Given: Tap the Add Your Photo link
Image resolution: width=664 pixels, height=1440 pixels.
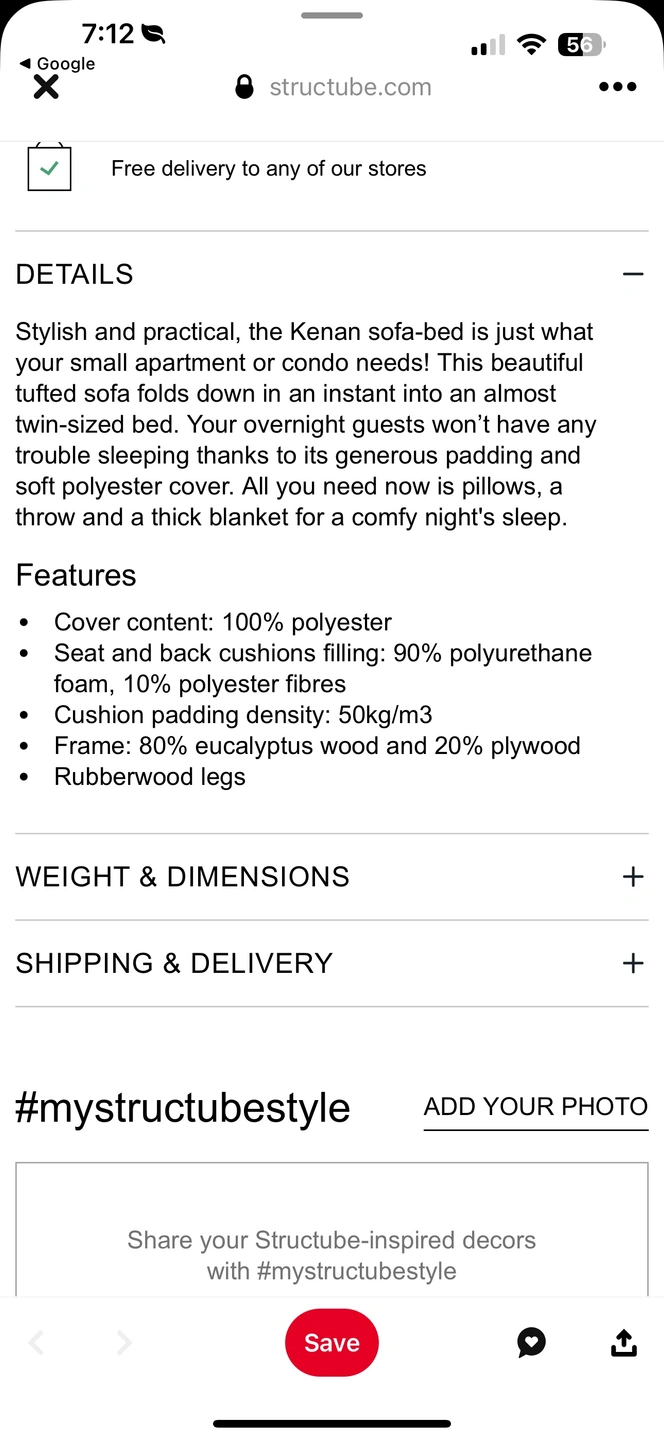Looking at the screenshot, I should pos(535,1107).
